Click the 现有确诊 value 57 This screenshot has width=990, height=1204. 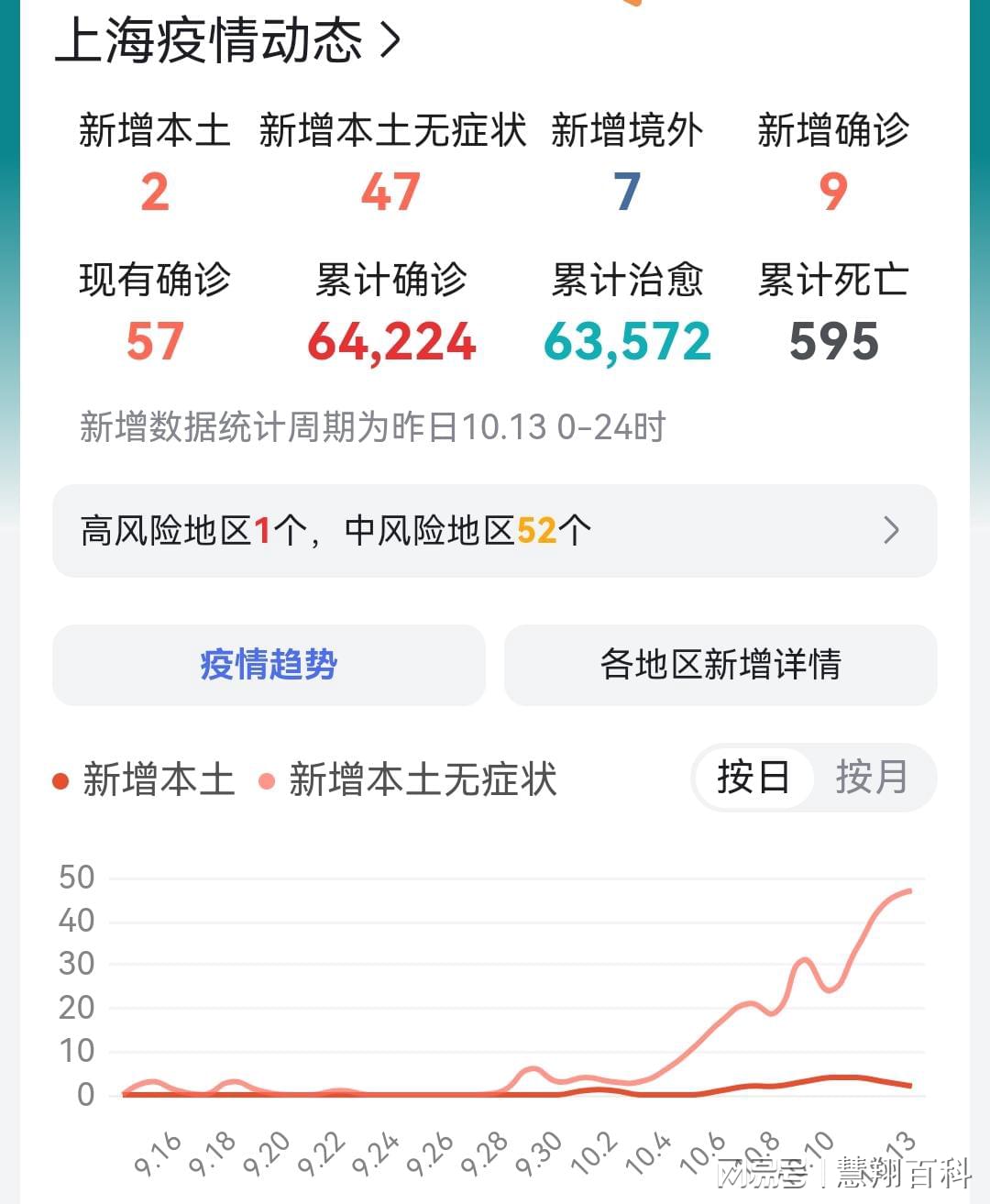point(152,341)
